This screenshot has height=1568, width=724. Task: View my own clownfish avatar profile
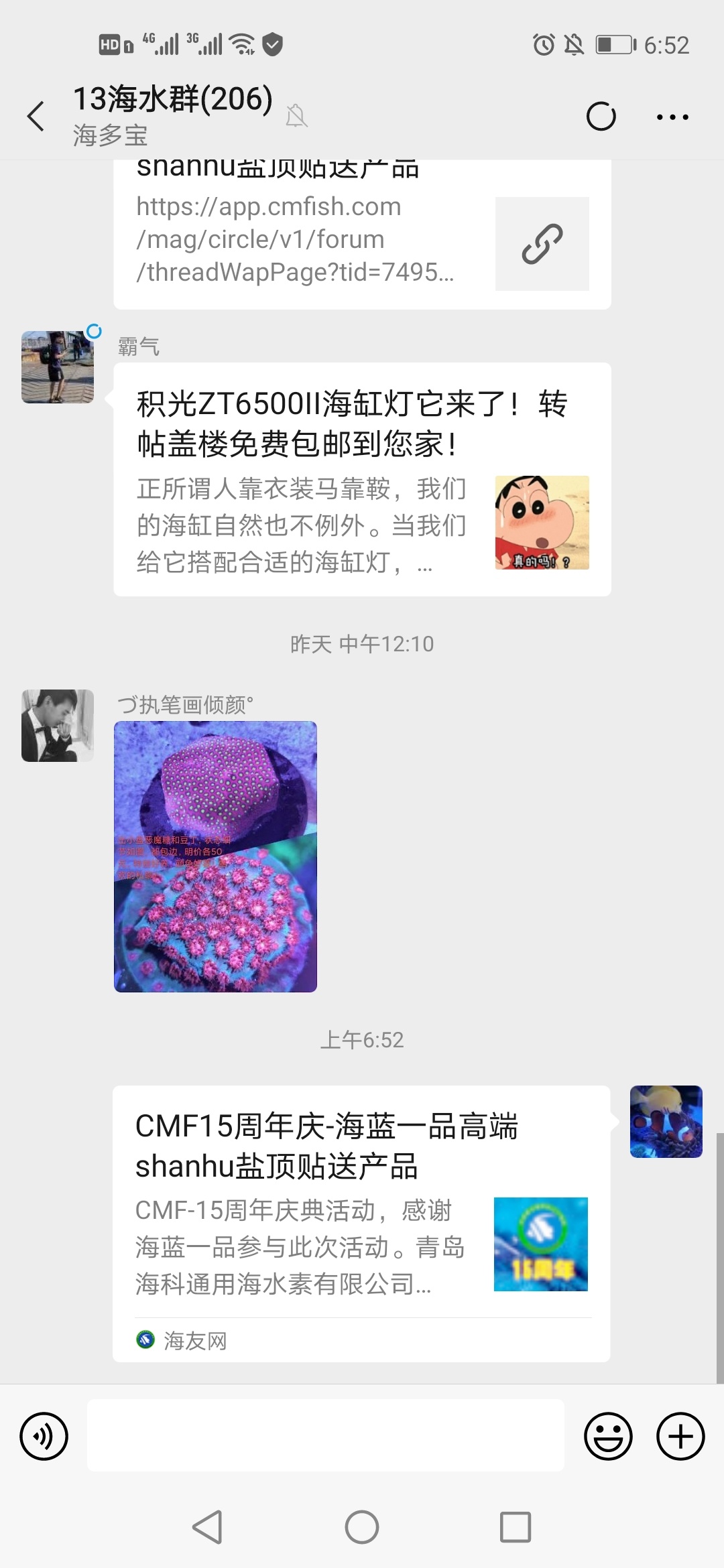tap(666, 1122)
